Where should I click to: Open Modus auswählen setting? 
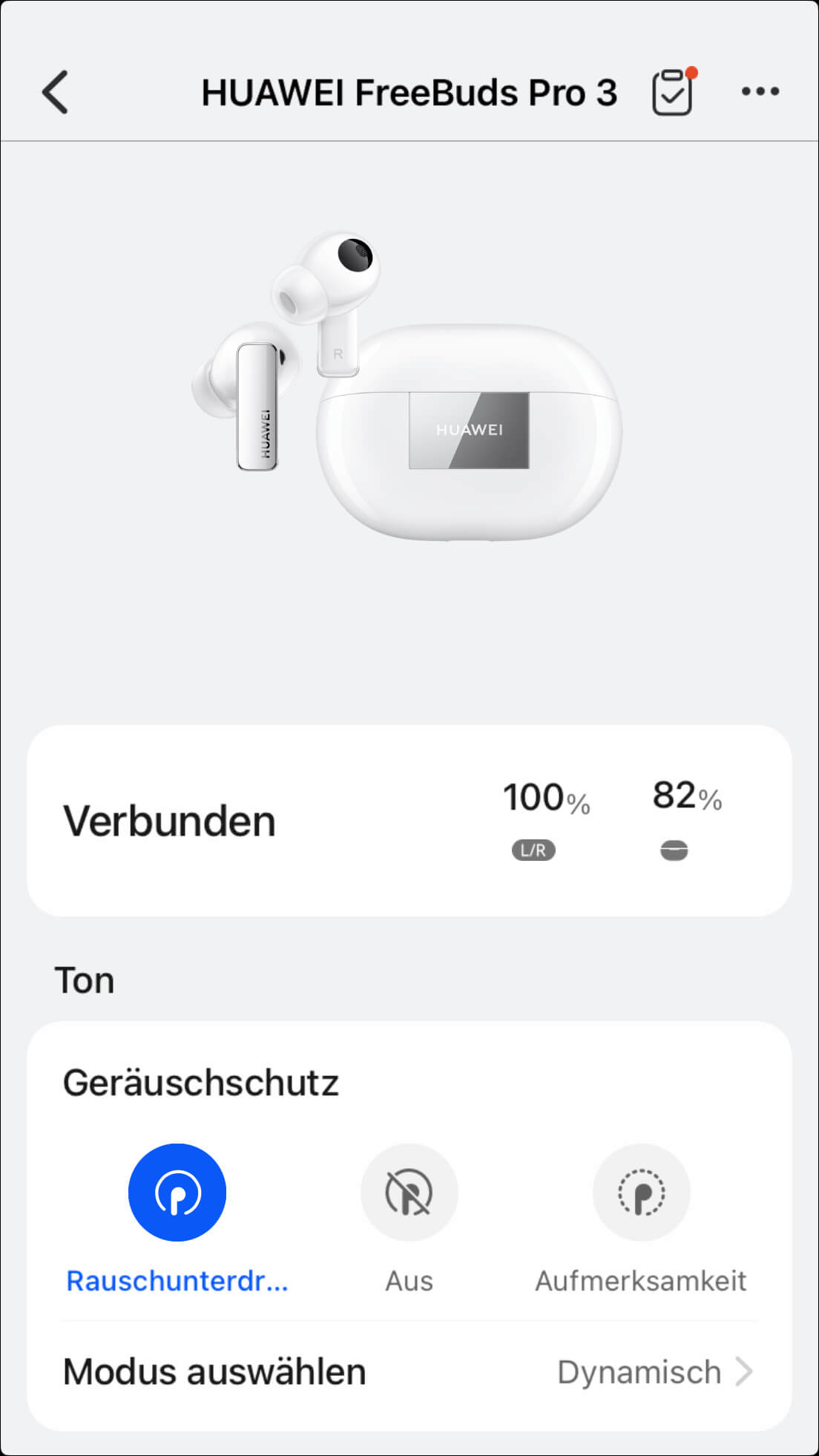409,1372
